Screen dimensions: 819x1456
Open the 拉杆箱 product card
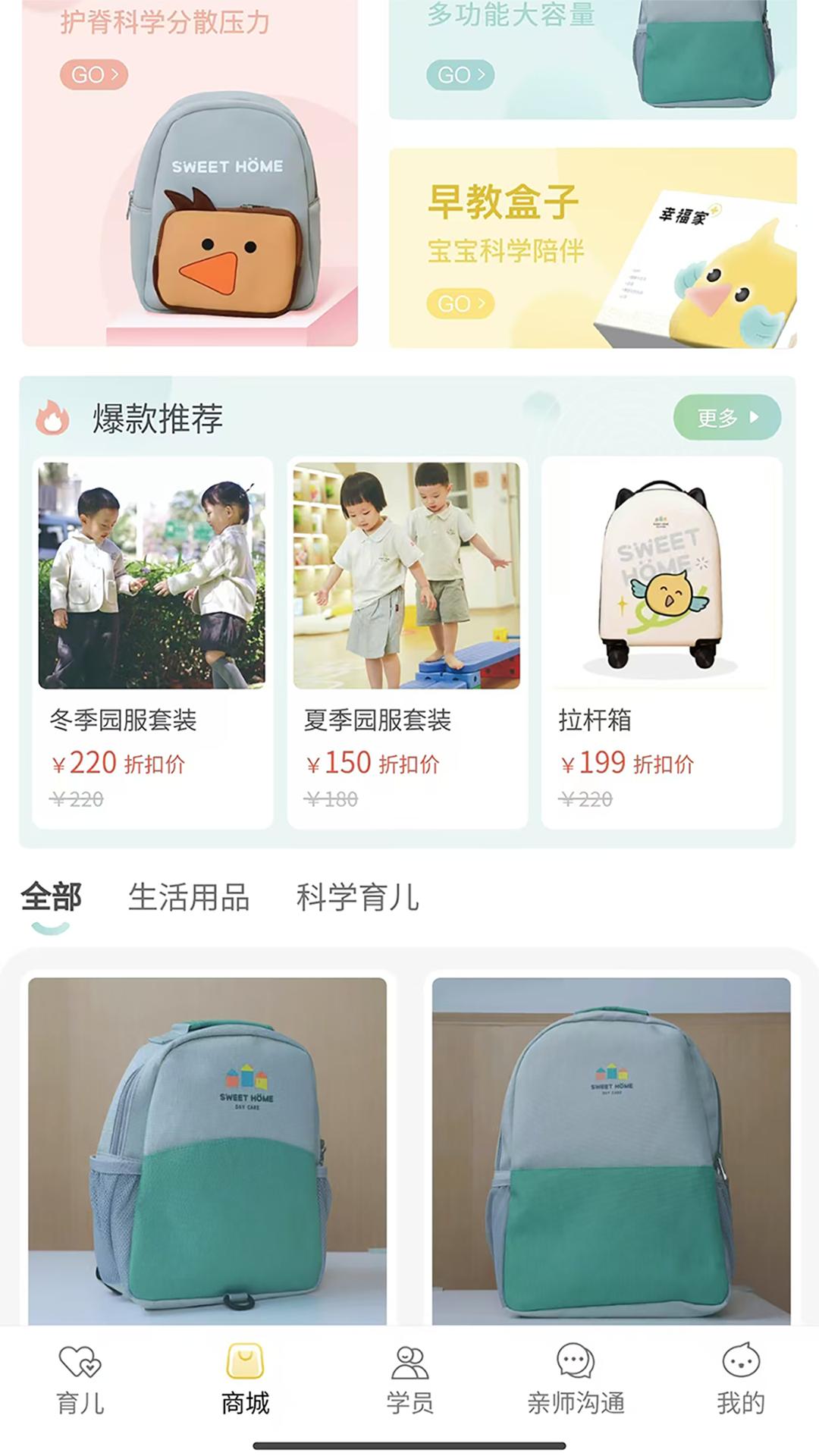point(661,642)
